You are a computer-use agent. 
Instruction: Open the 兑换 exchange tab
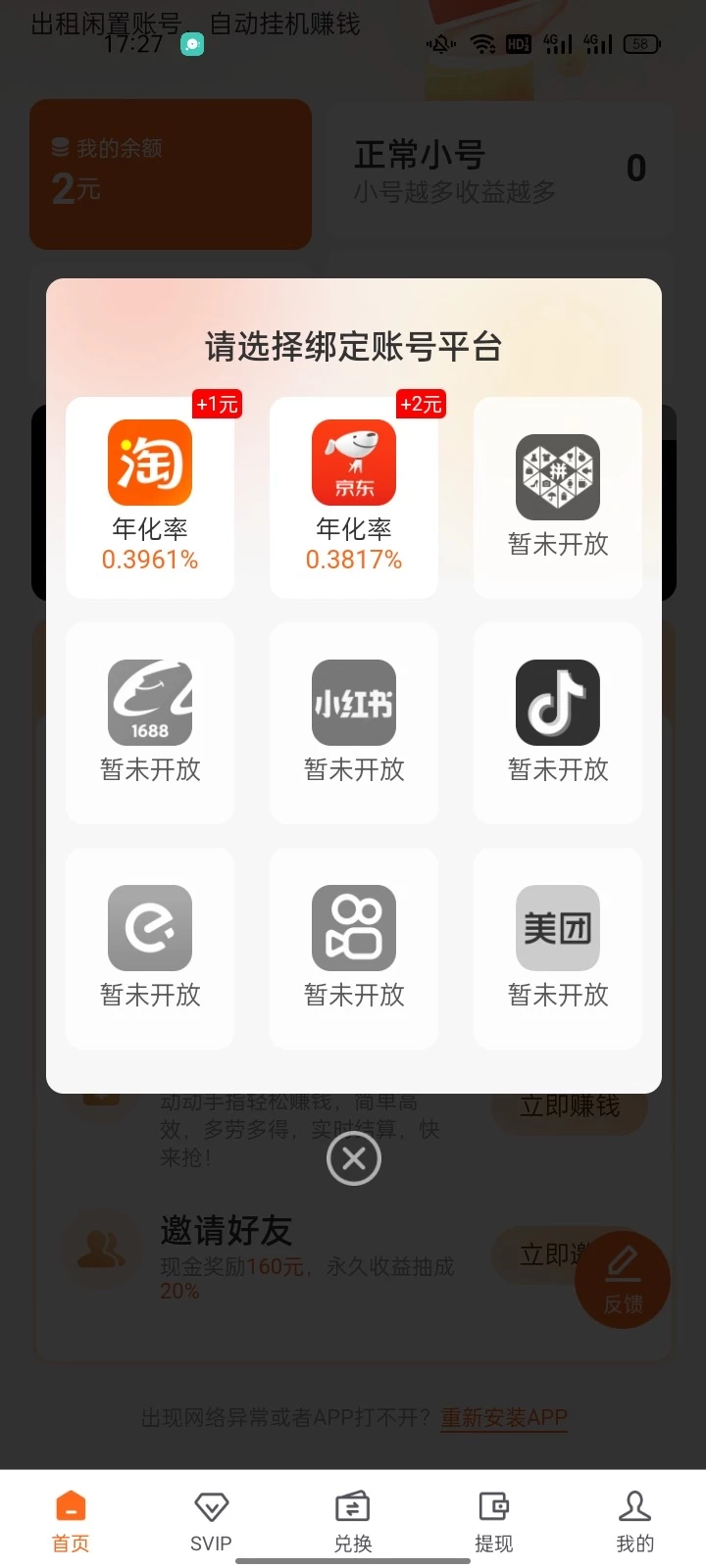353,1522
